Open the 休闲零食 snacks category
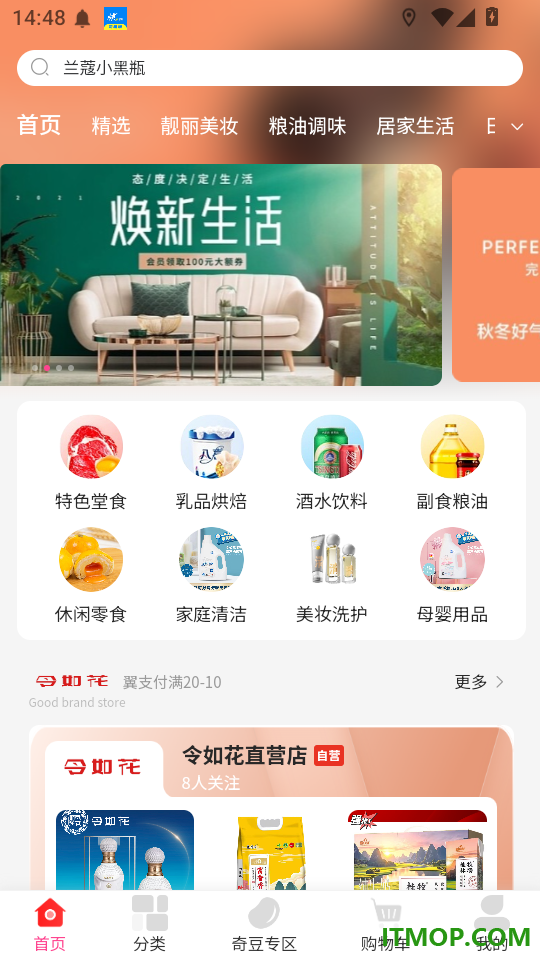540x960 pixels. [x=91, y=576]
